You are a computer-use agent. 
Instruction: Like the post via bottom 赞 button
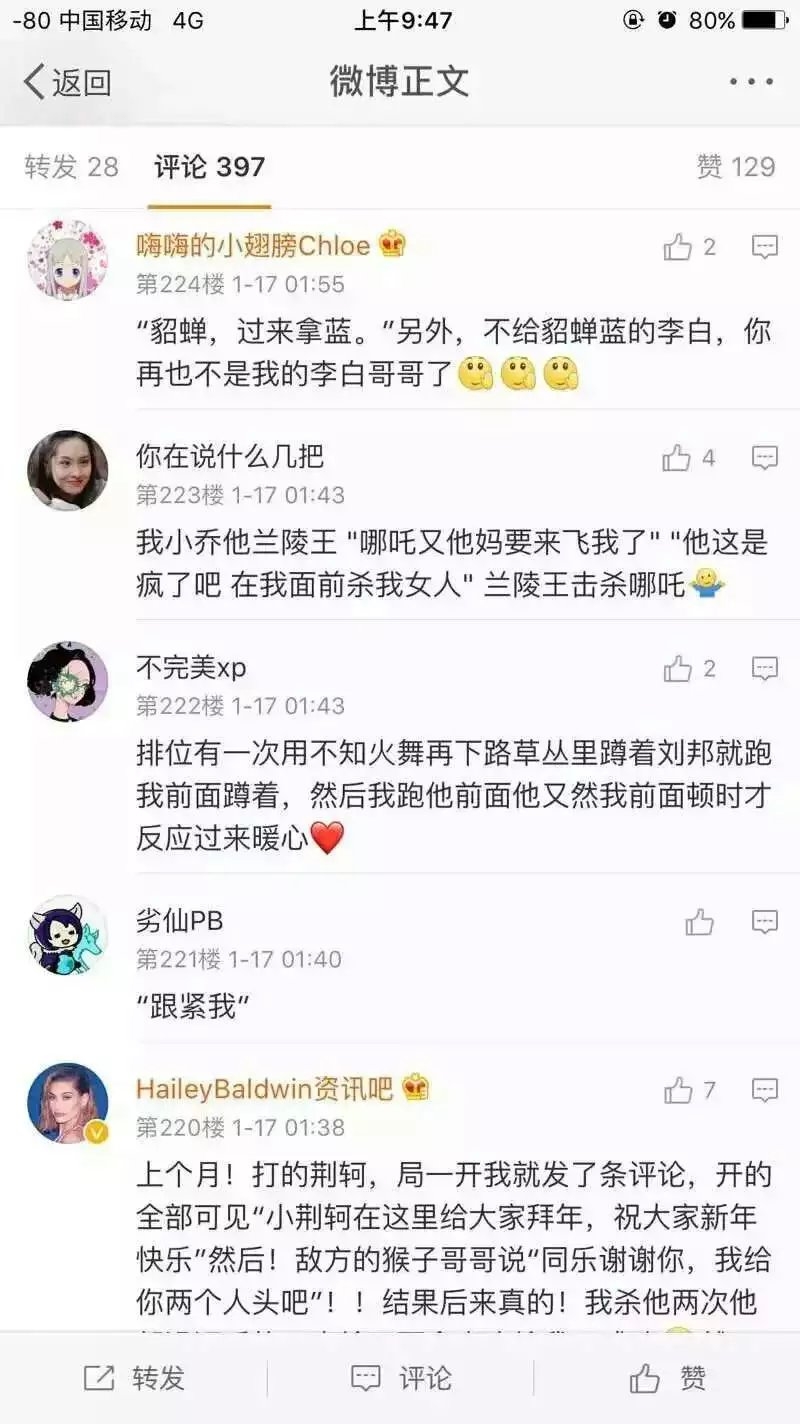coord(668,1378)
